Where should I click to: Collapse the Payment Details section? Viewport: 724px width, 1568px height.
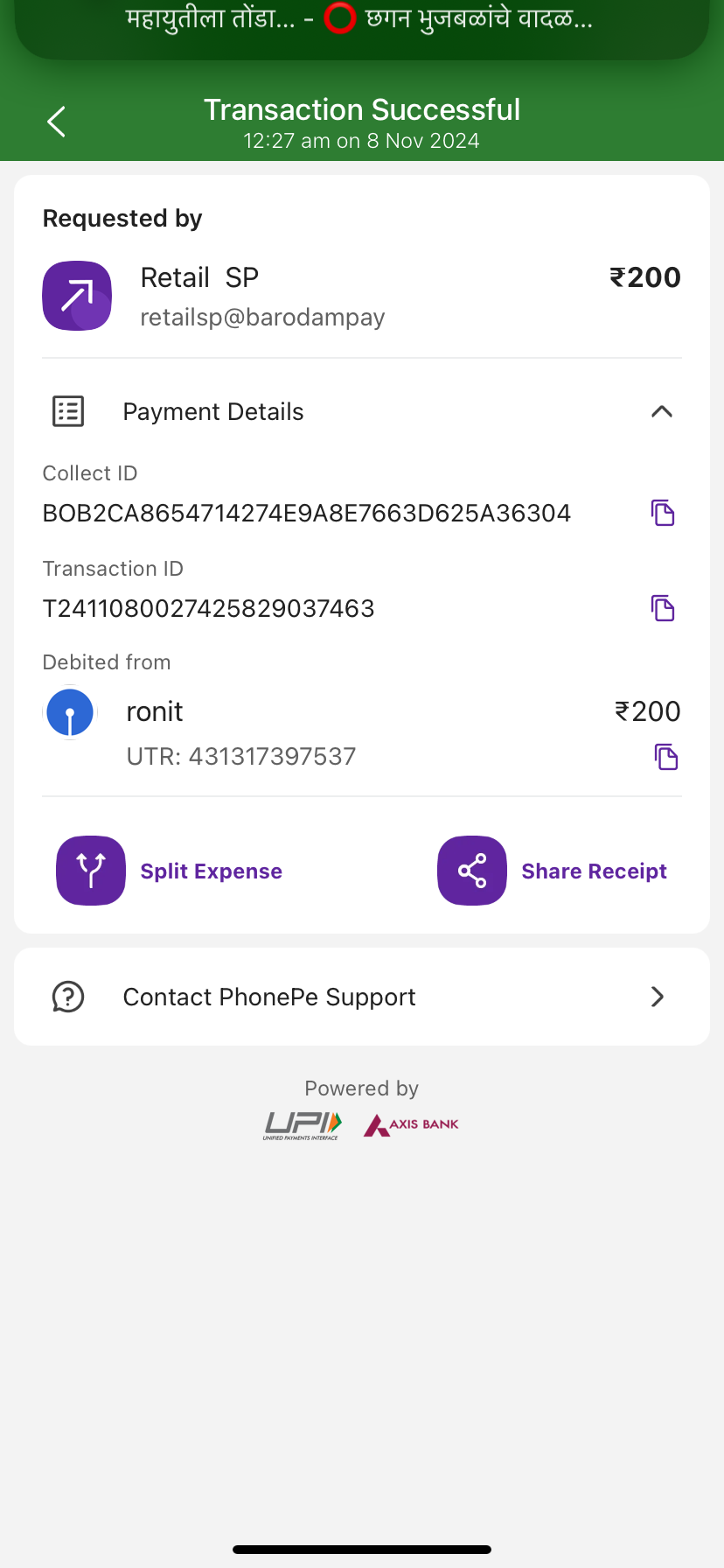click(662, 411)
